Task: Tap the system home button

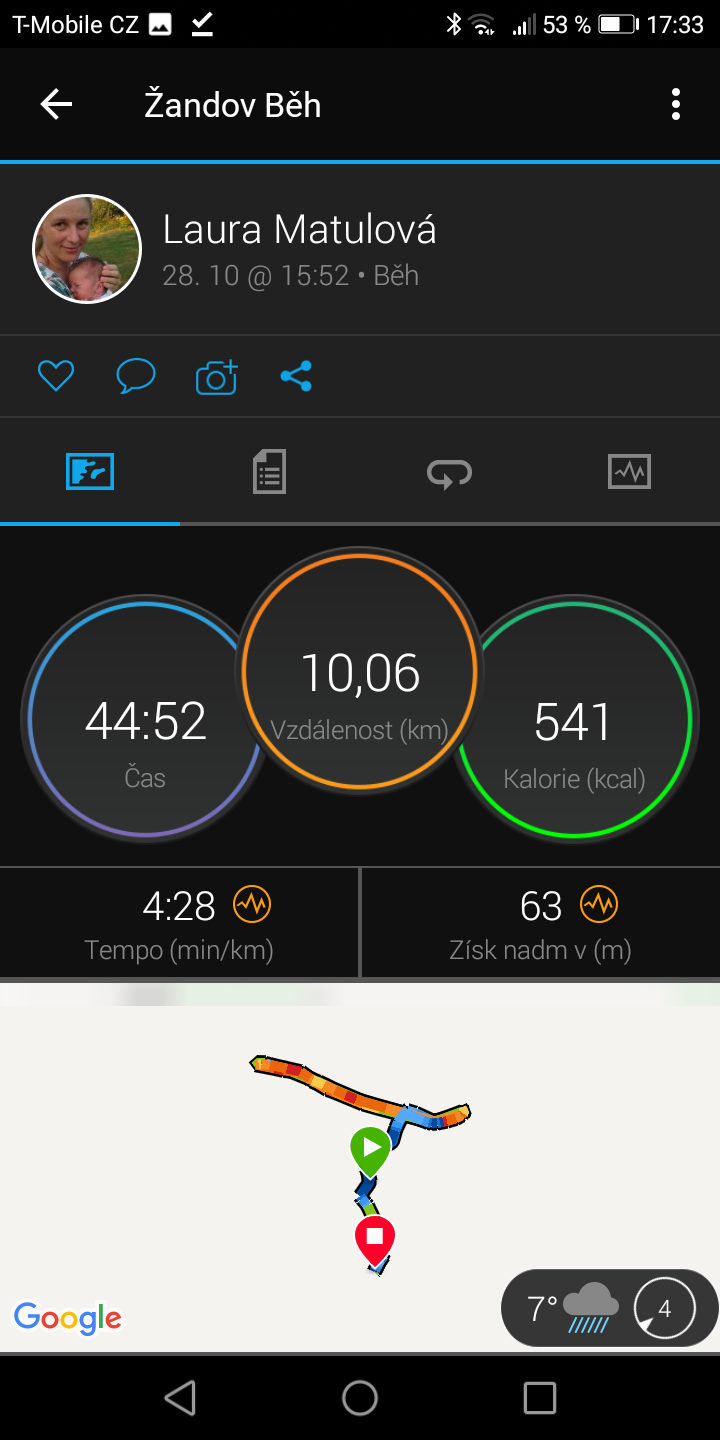Action: click(x=360, y=1398)
